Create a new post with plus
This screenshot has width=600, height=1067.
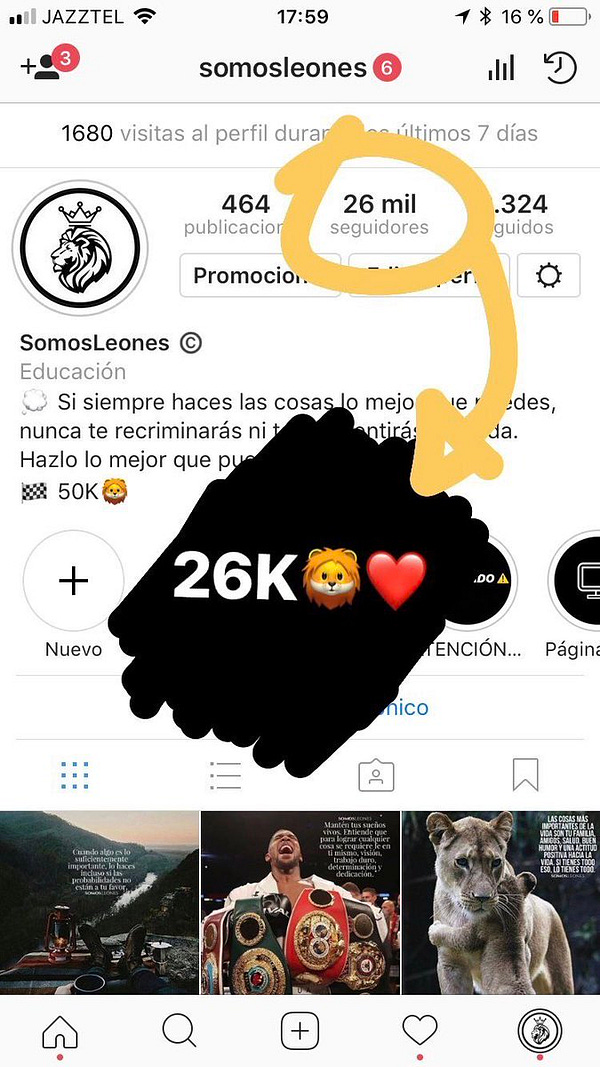click(x=299, y=1031)
